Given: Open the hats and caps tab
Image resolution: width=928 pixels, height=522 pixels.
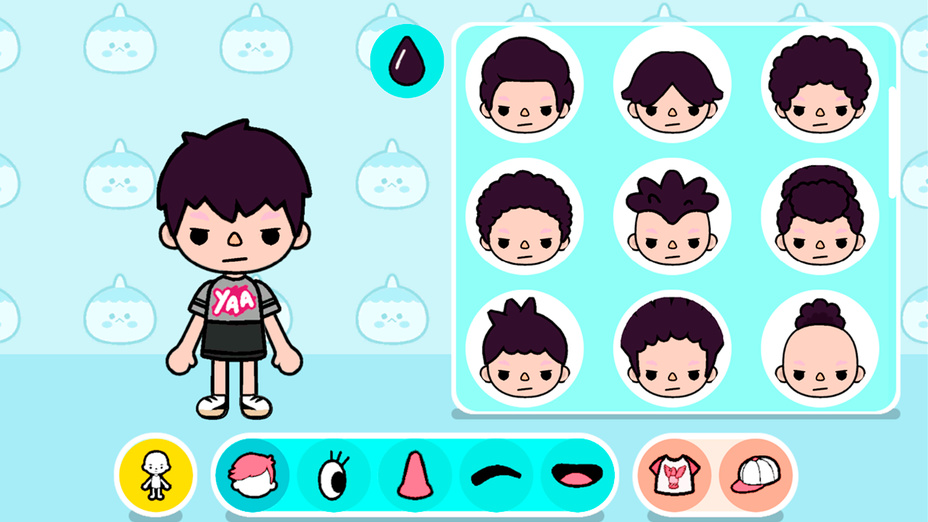Looking at the screenshot, I should click(755, 474).
